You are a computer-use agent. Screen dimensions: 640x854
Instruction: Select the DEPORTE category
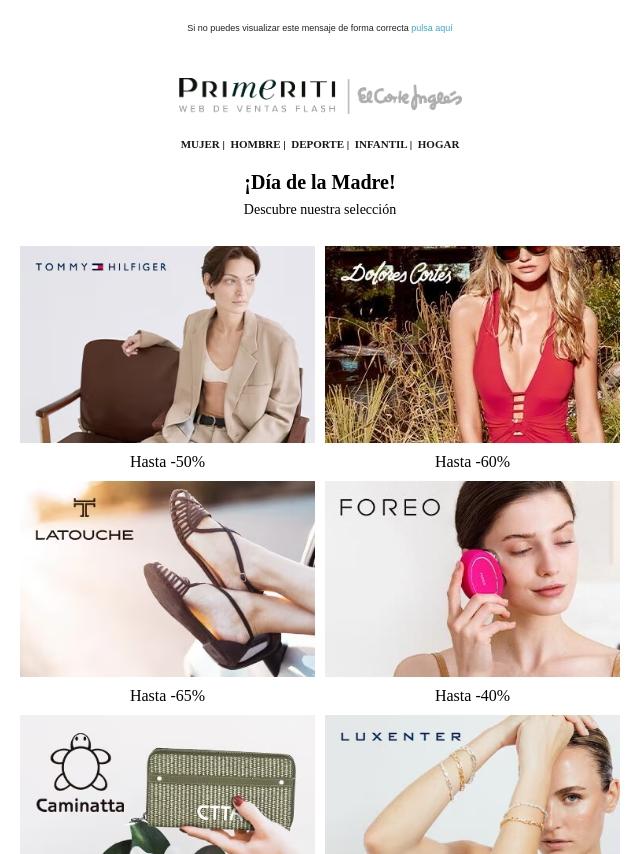[x=317, y=144]
